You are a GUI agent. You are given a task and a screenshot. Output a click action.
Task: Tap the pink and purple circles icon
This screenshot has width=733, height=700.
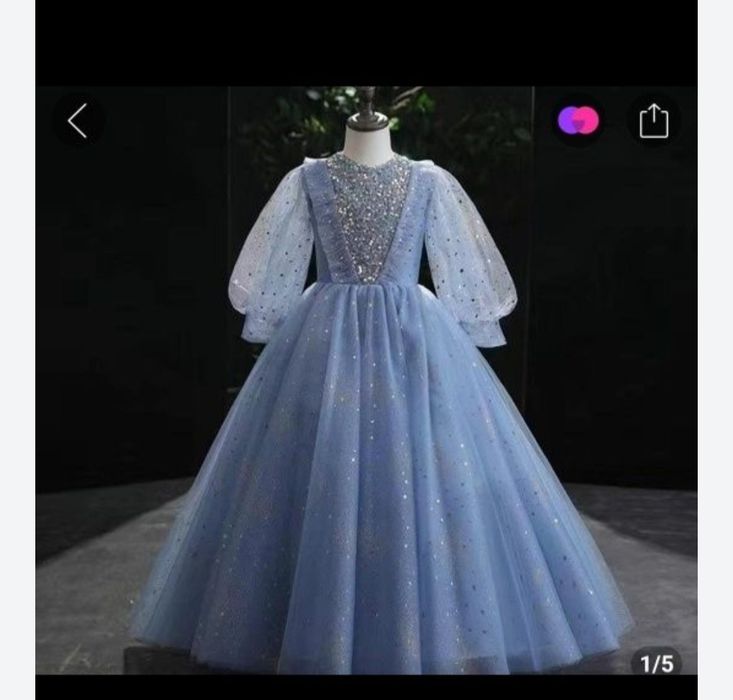click(x=578, y=121)
